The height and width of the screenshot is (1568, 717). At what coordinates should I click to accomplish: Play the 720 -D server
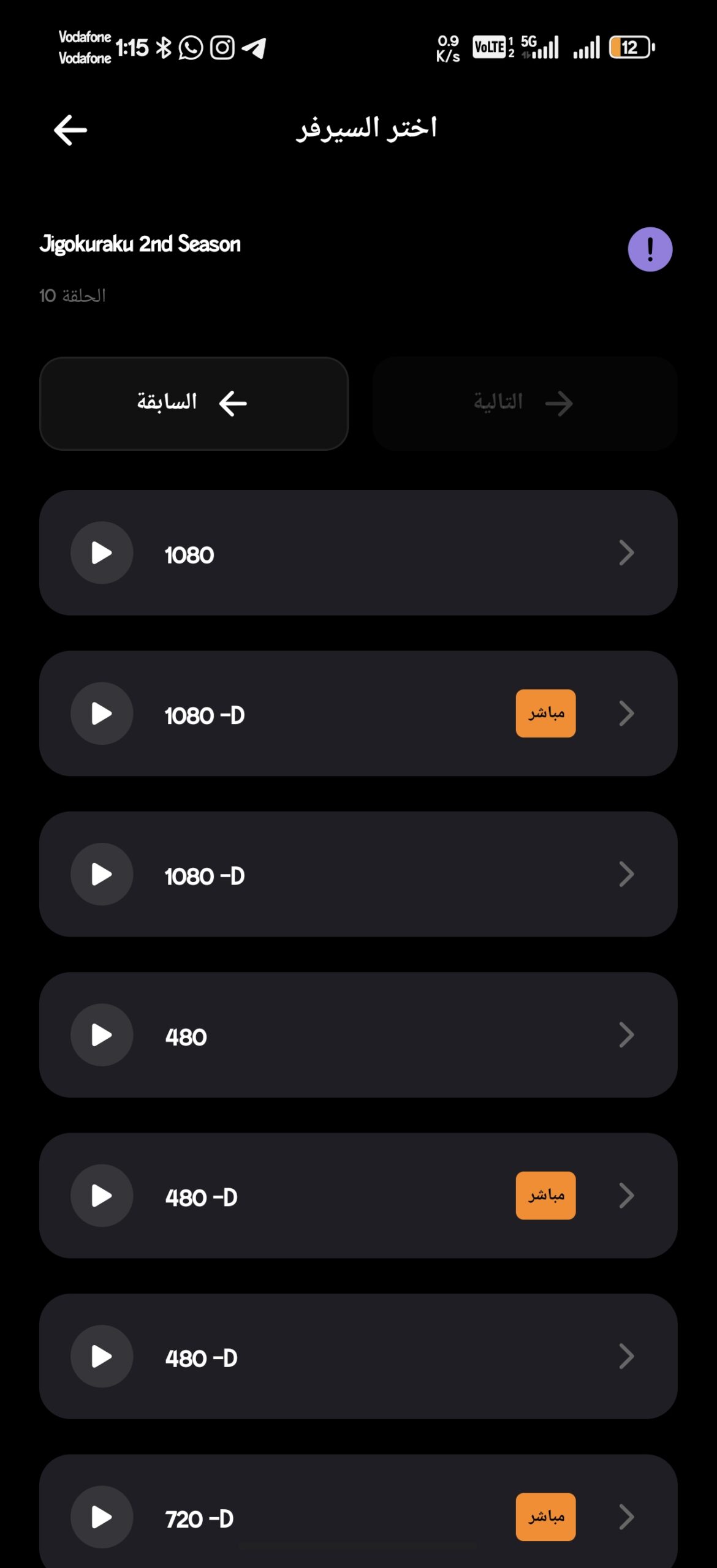pyautogui.click(x=102, y=1517)
